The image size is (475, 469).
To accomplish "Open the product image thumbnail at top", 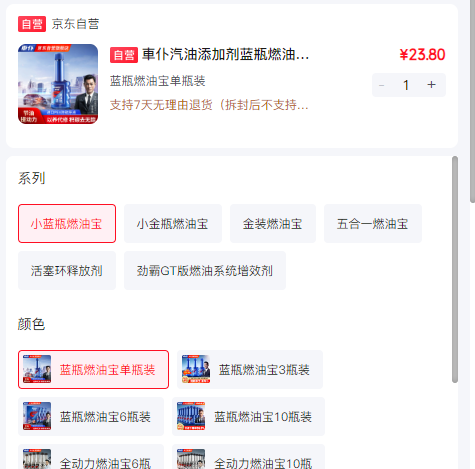I will point(58,84).
